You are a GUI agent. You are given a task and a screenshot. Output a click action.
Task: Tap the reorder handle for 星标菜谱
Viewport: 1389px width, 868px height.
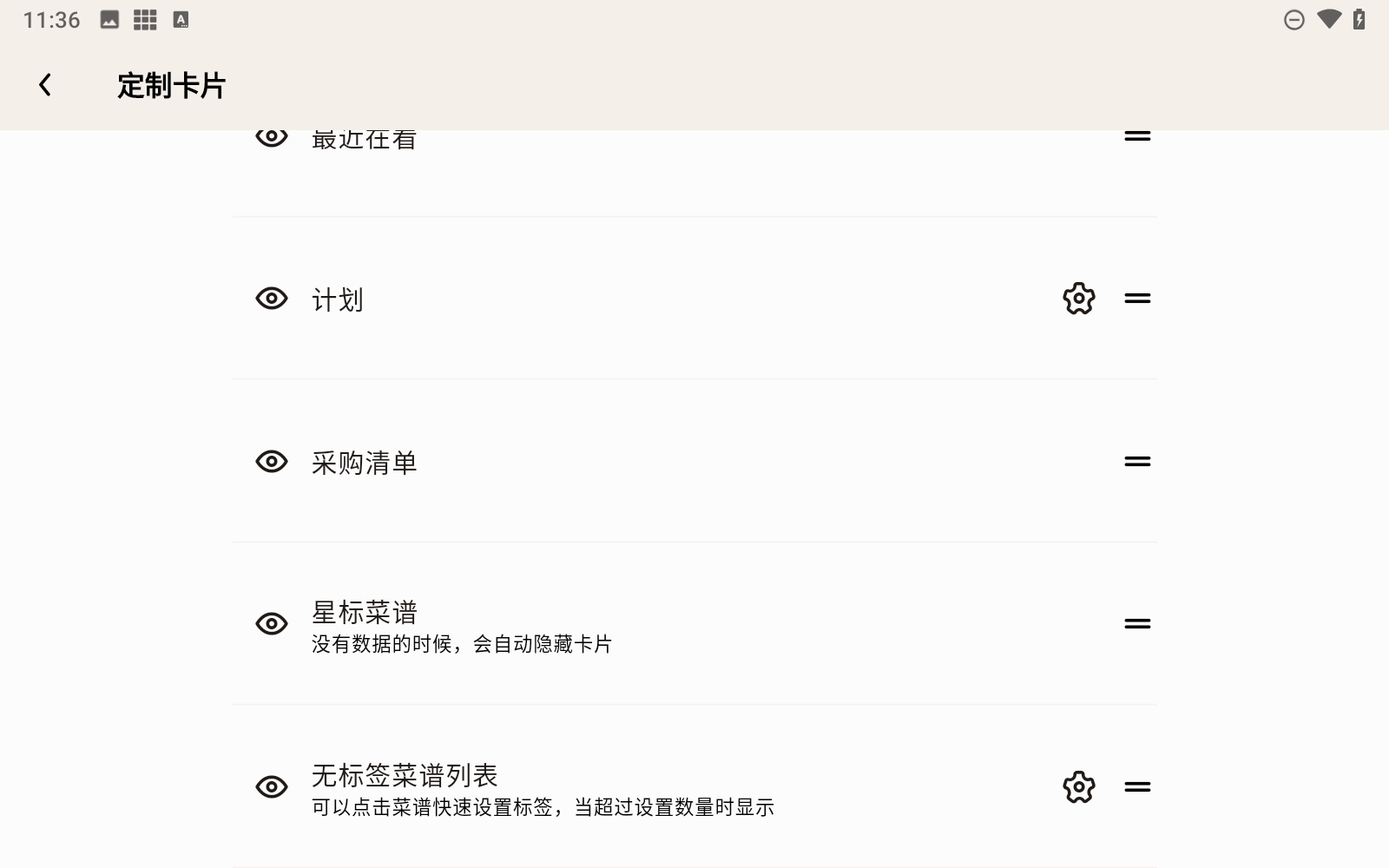click(1137, 624)
